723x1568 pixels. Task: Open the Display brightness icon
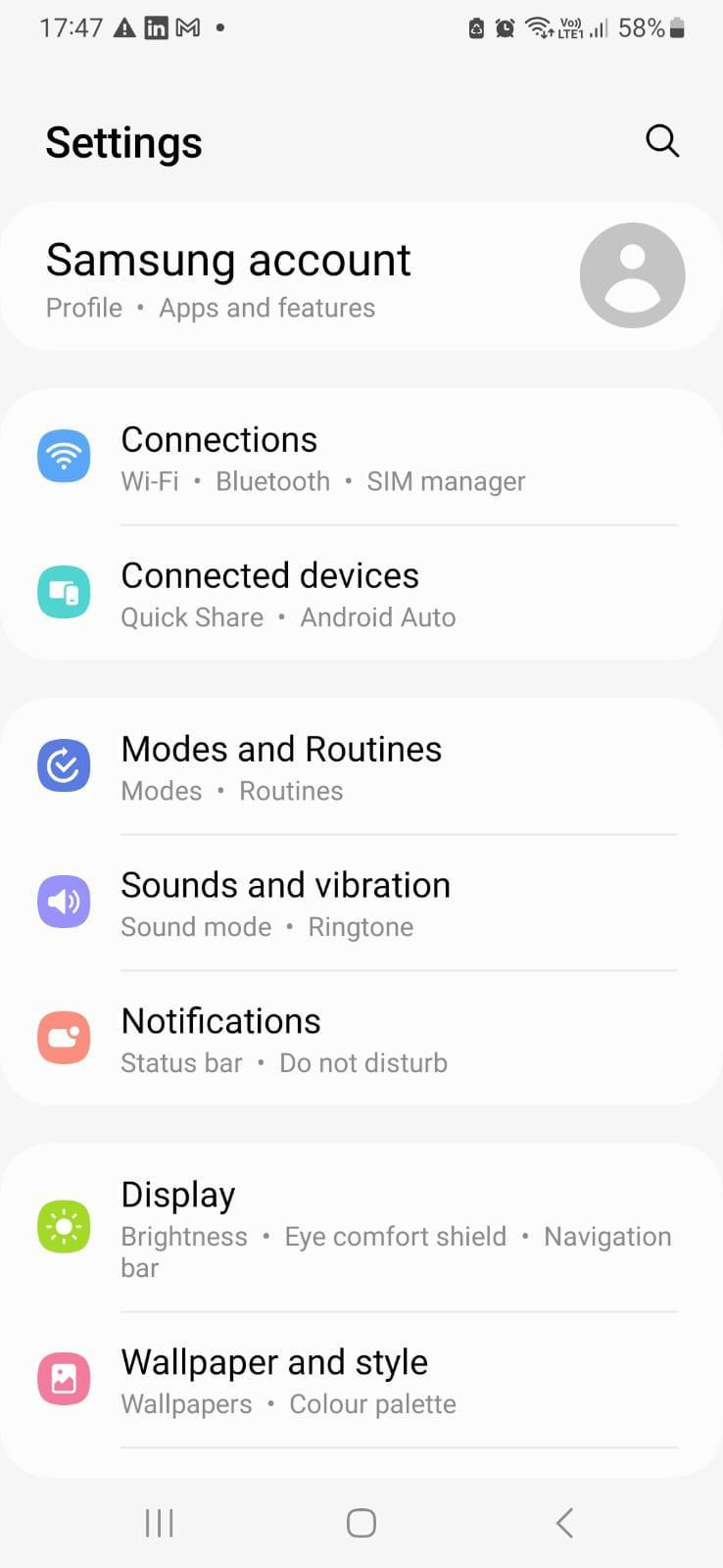(x=64, y=1225)
